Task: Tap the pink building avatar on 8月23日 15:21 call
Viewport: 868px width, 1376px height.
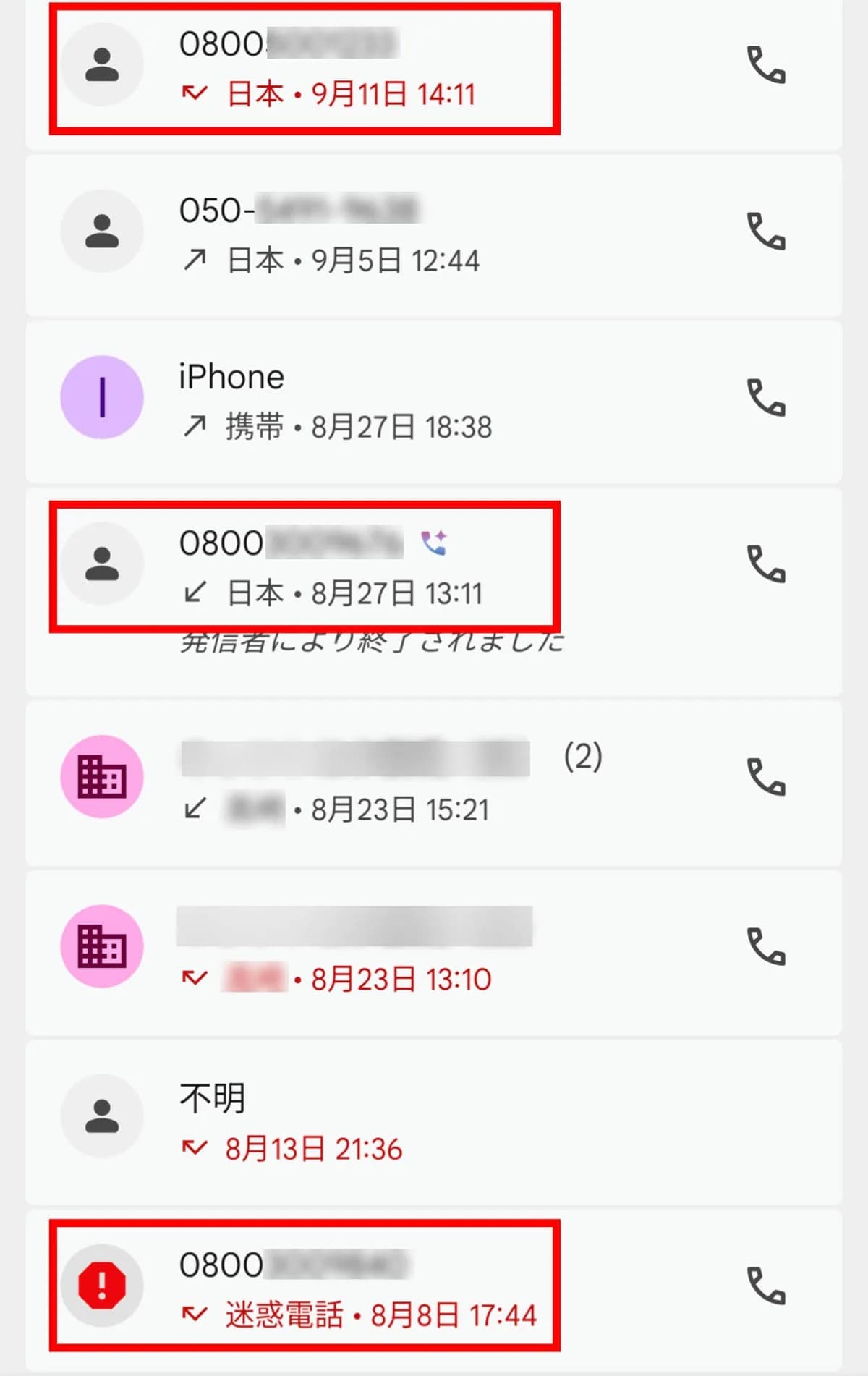Action: (x=101, y=774)
